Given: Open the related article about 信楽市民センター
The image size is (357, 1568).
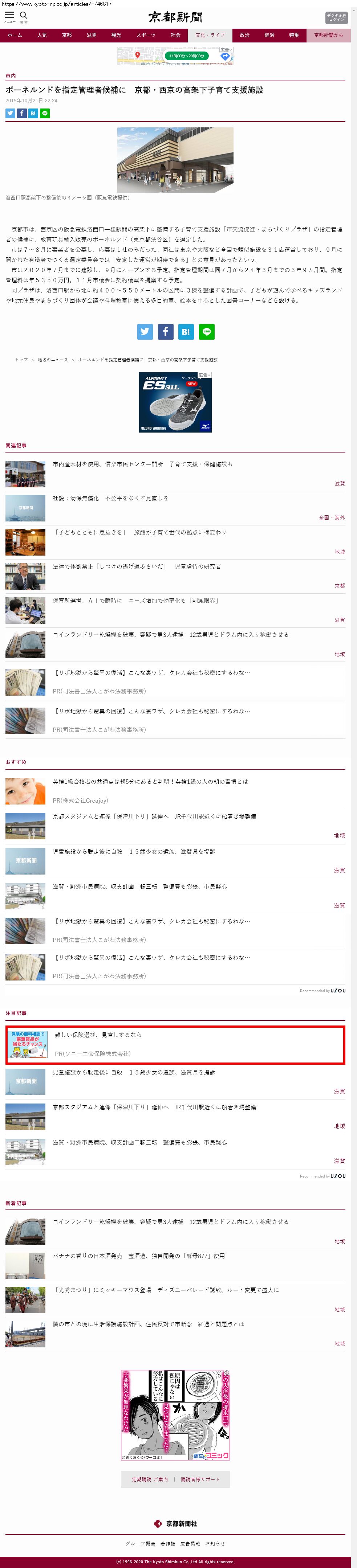Looking at the screenshot, I should [x=142, y=464].
